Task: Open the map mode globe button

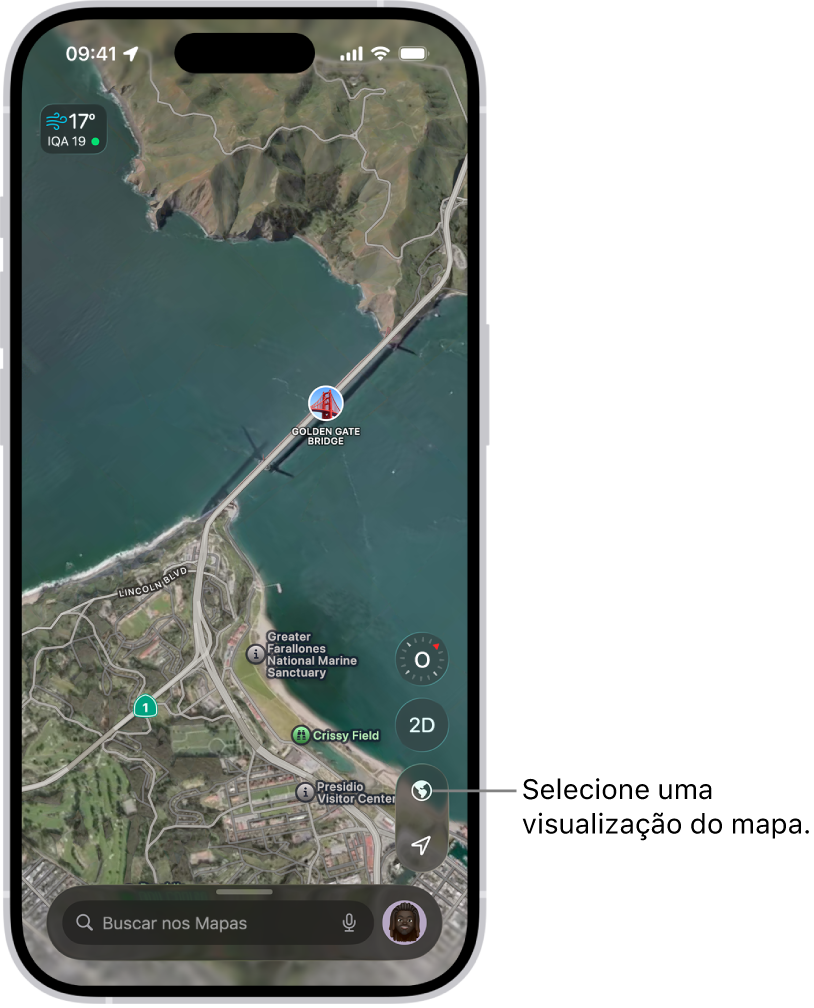Action: [x=422, y=791]
